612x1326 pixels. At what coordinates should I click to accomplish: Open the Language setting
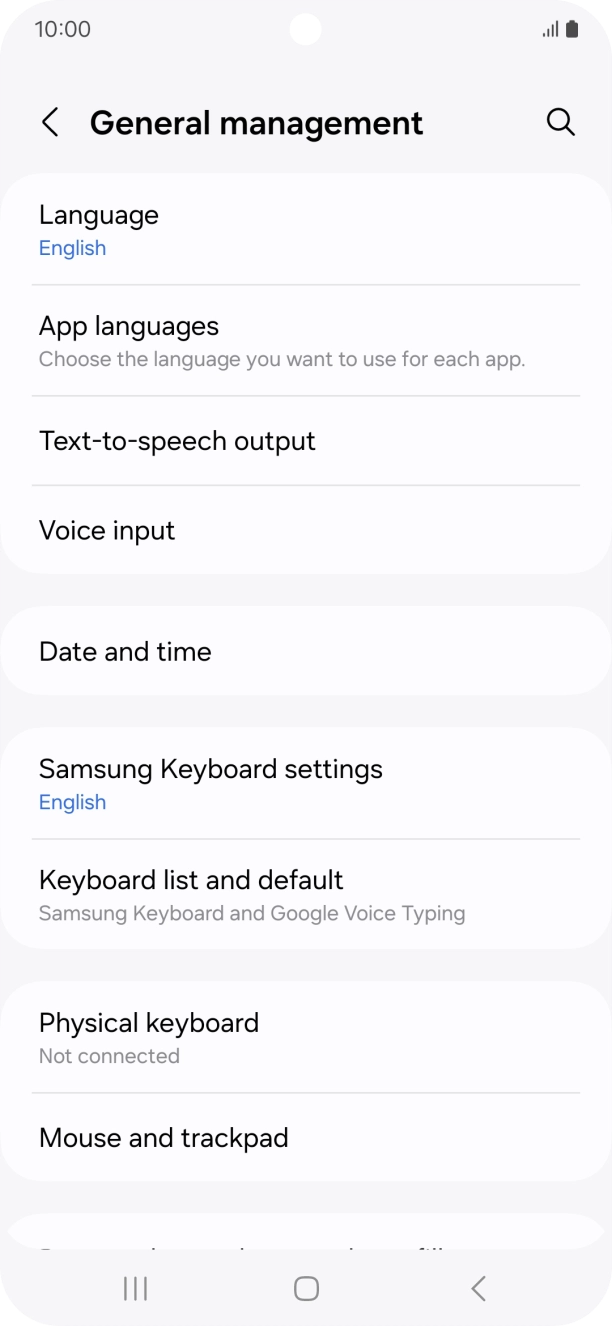pyautogui.click(x=306, y=230)
